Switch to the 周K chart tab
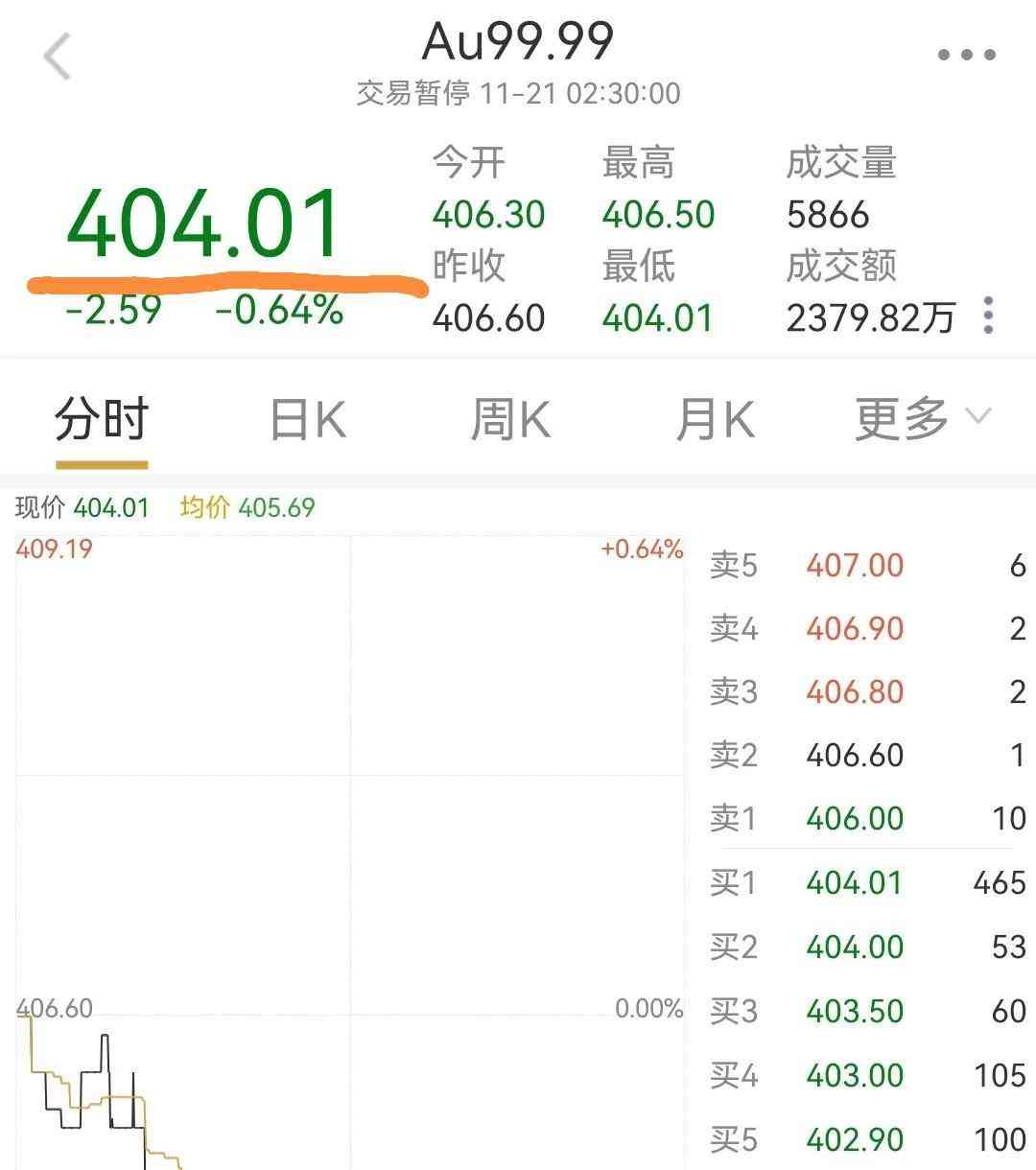This screenshot has height=1170, width=1036. [x=510, y=421]
